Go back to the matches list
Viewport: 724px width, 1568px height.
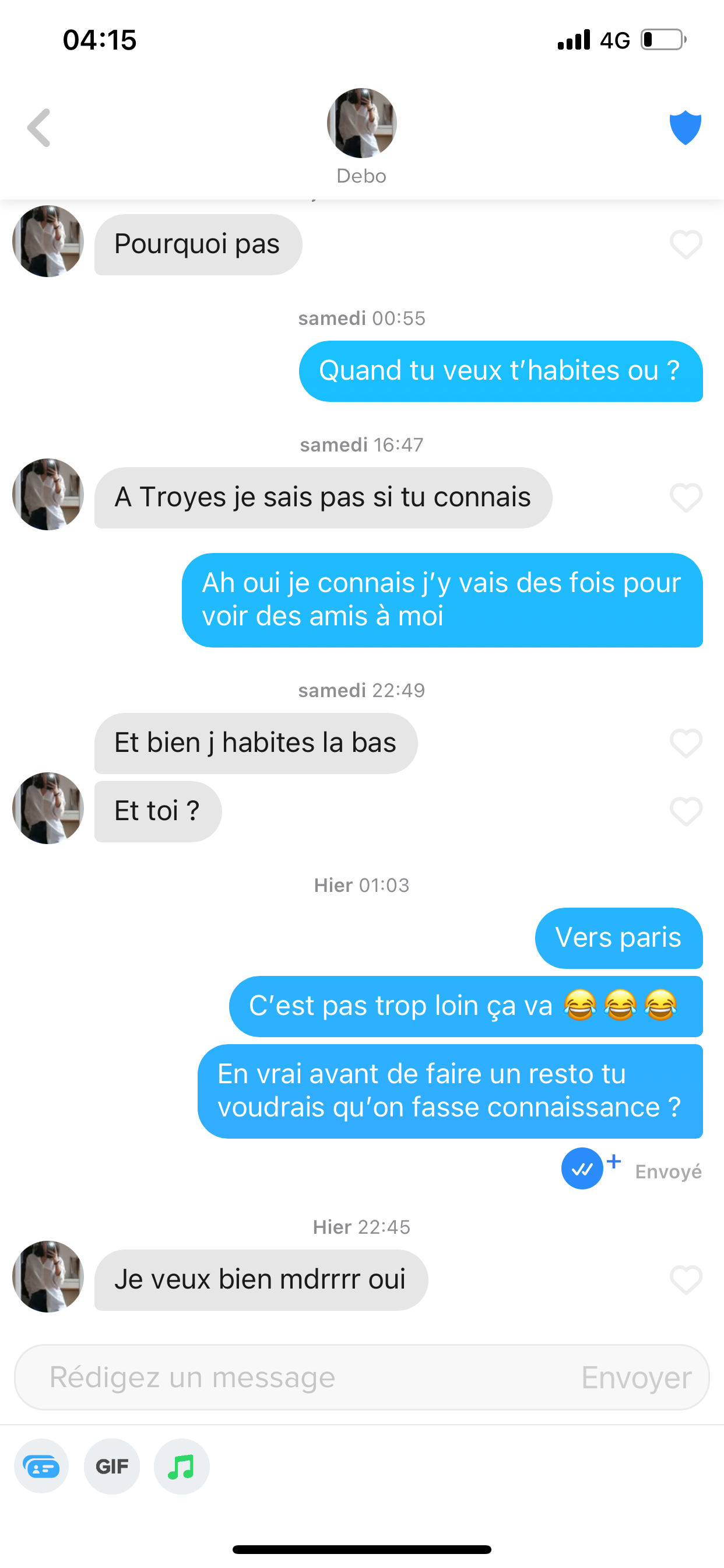[39, 128]
